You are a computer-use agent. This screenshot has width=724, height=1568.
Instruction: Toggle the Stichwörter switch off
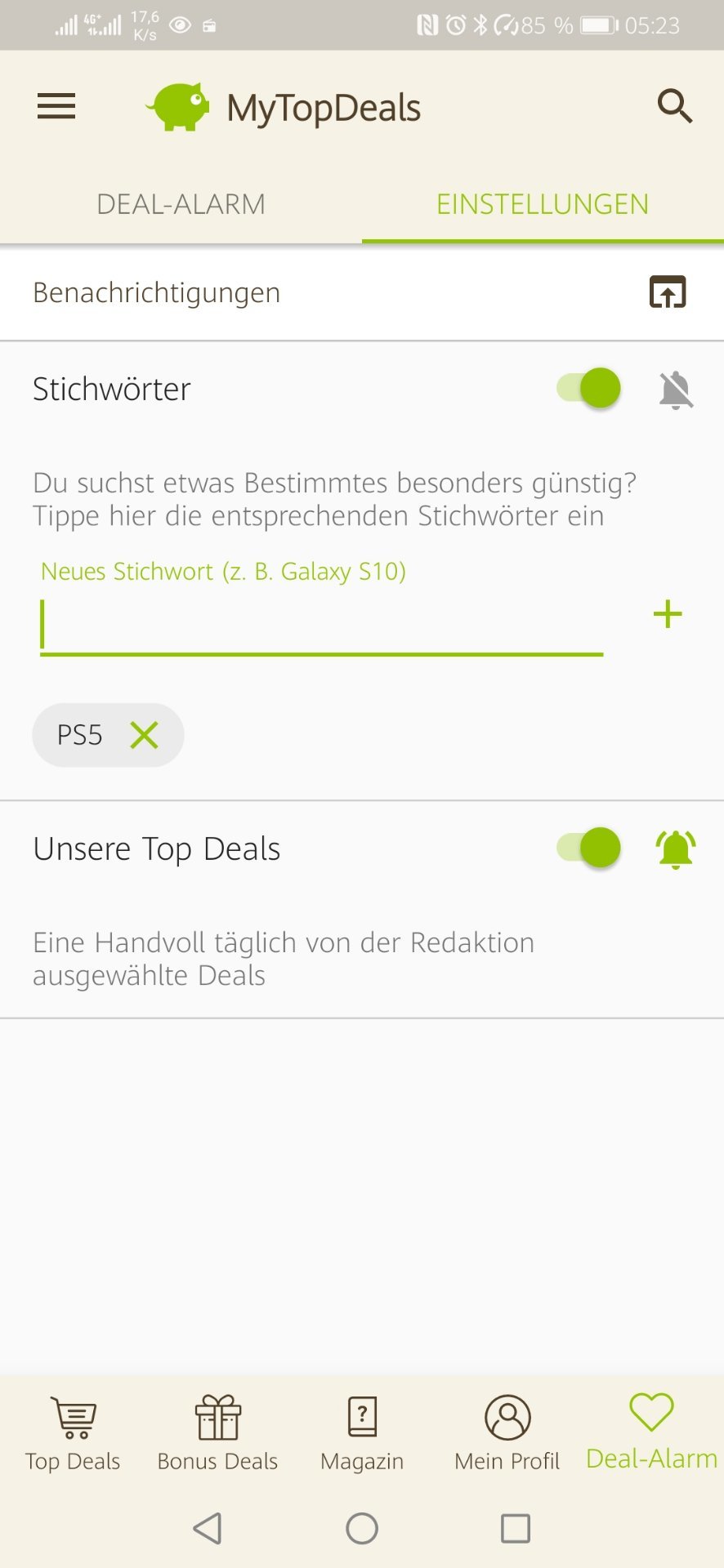click(x=589, y=388)
